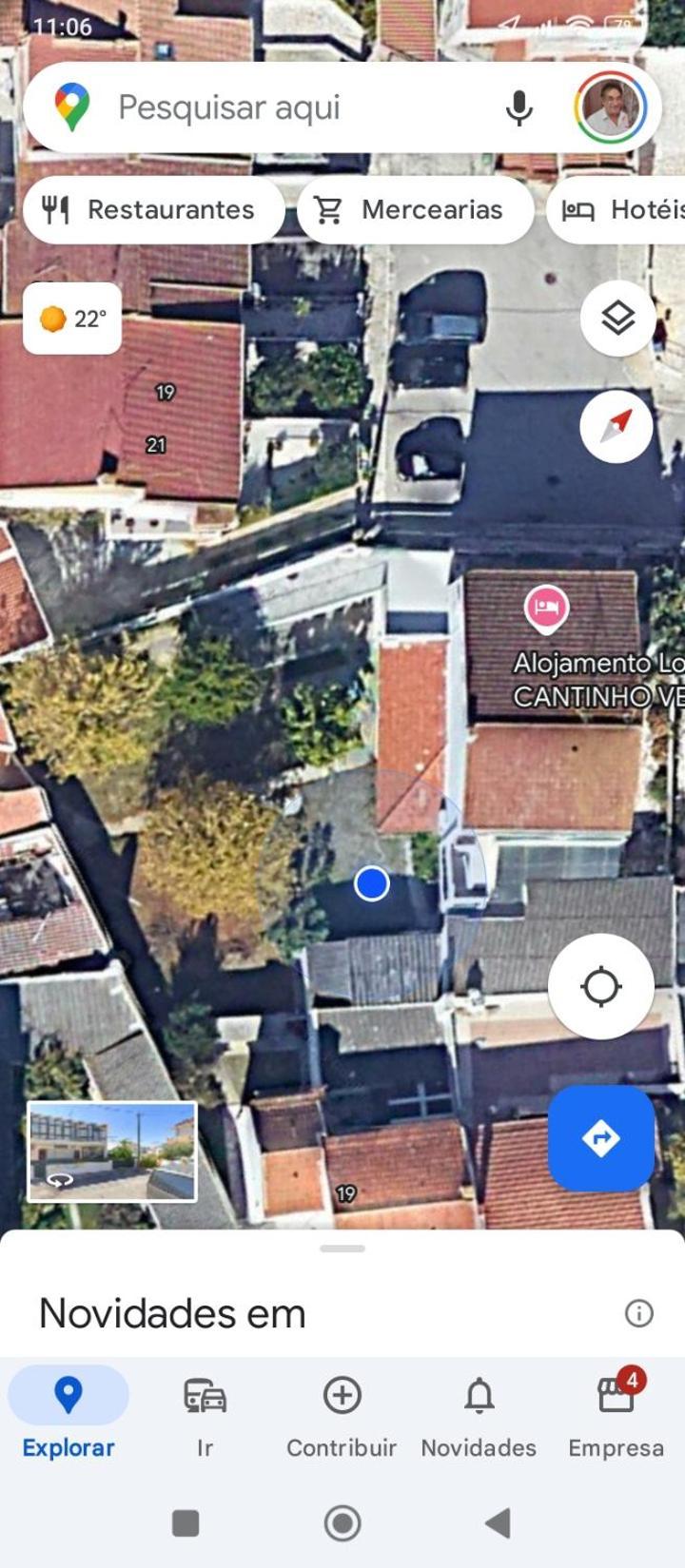Open the Street View thumbnail
This screenshot has width=685, height=1568.
112,1151
